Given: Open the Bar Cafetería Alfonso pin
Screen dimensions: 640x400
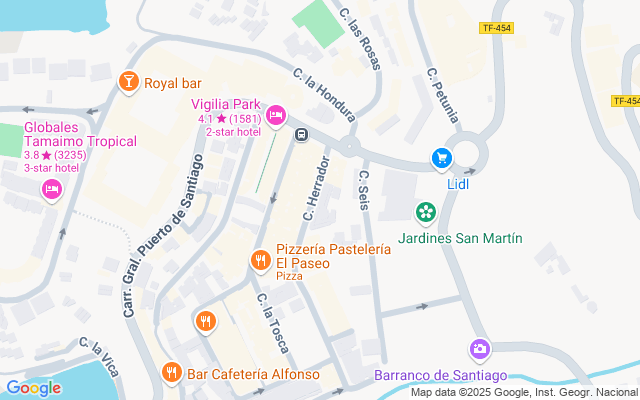Looking at the screenshot, I should (172, 373).
